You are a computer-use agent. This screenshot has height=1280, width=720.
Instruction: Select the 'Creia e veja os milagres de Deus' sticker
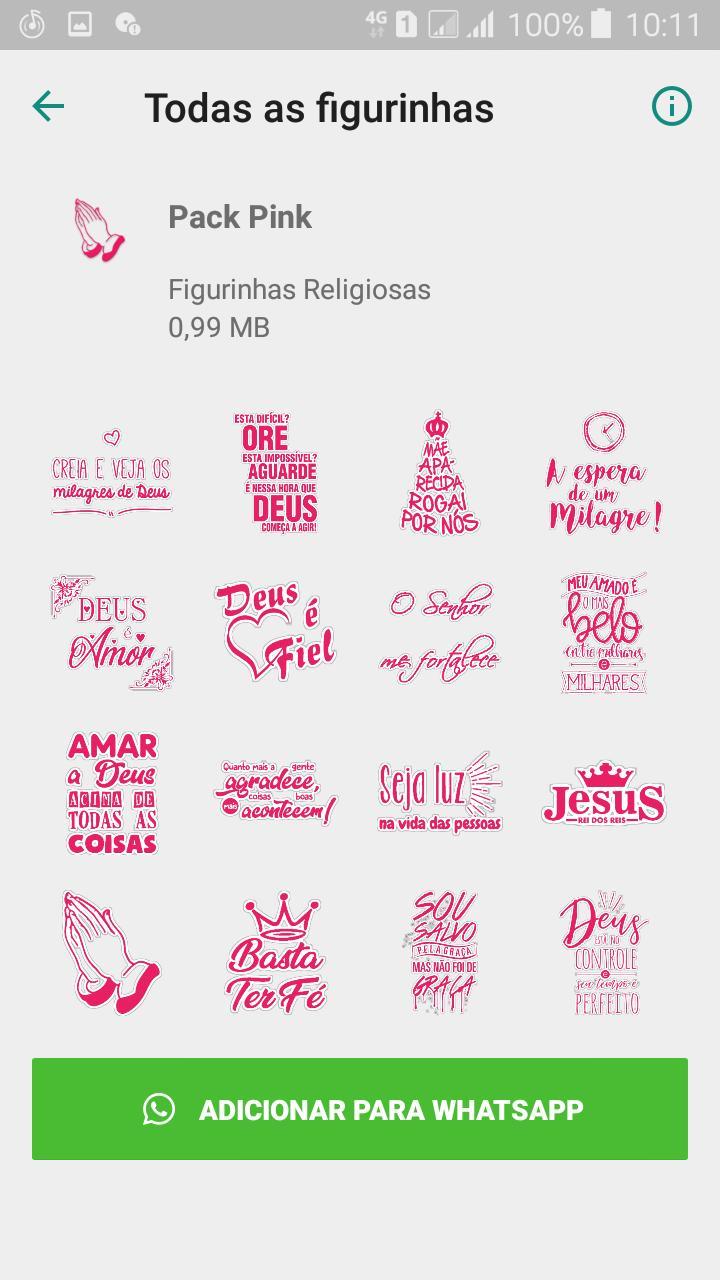coord(112,474)
